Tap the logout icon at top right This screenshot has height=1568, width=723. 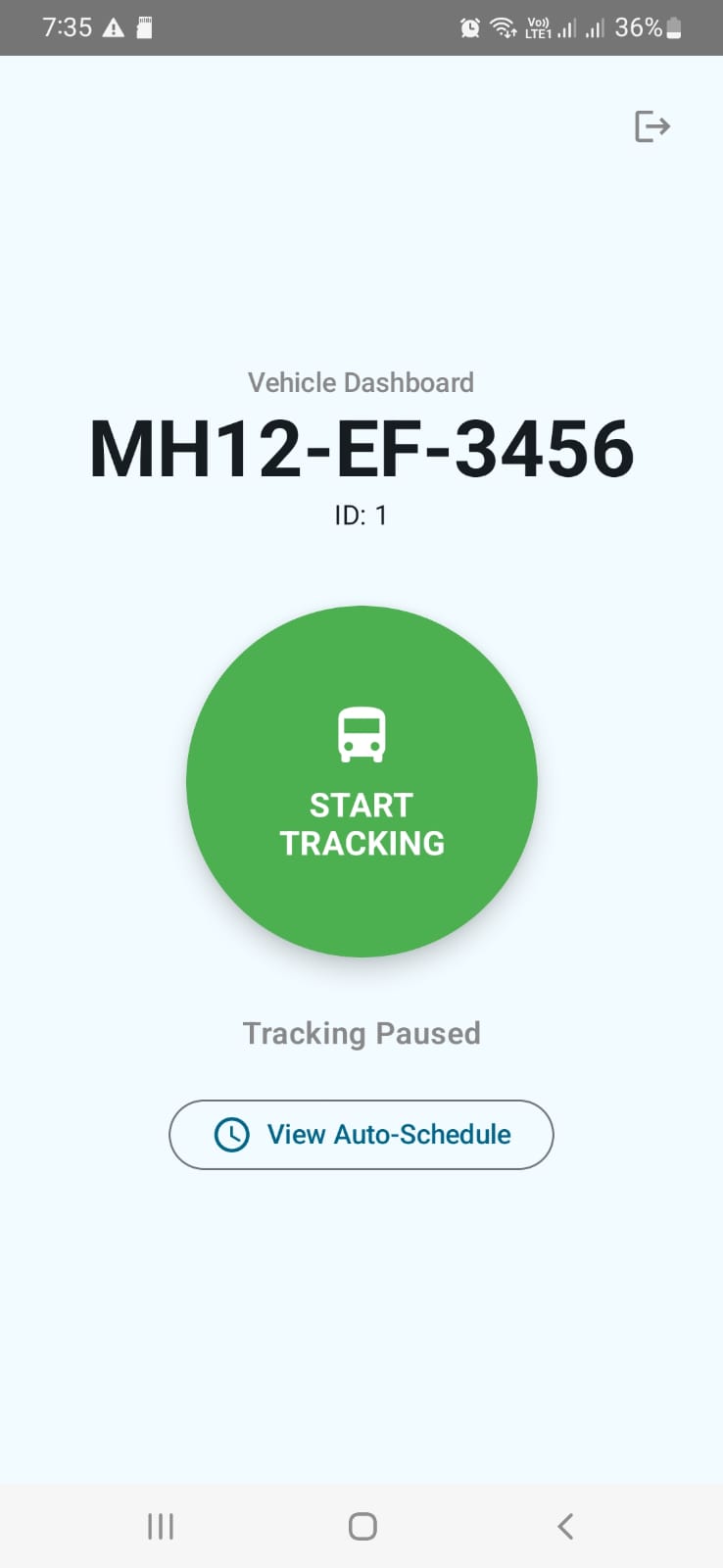pos(652,126)
